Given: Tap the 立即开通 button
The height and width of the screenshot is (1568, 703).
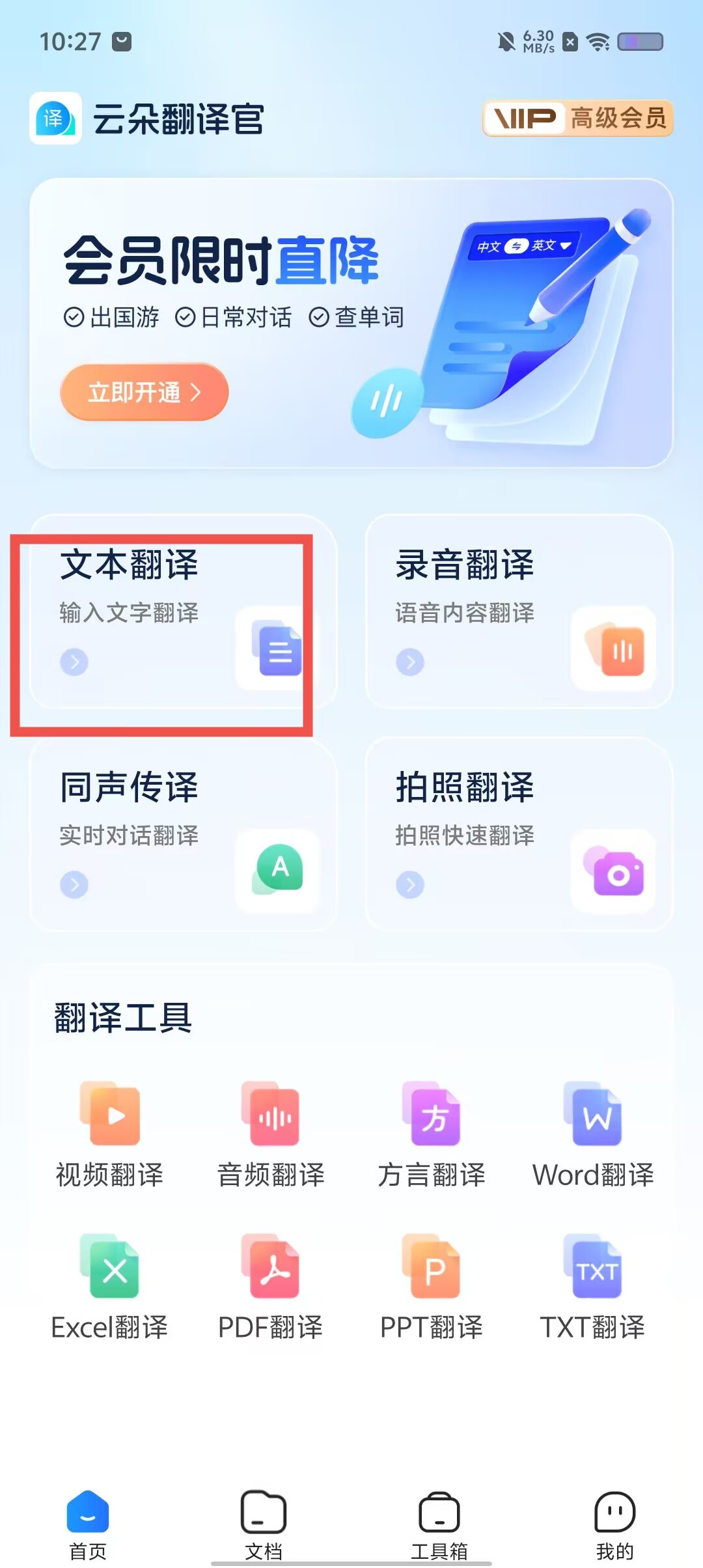Looking at the screenshot, I should point(145,392).
